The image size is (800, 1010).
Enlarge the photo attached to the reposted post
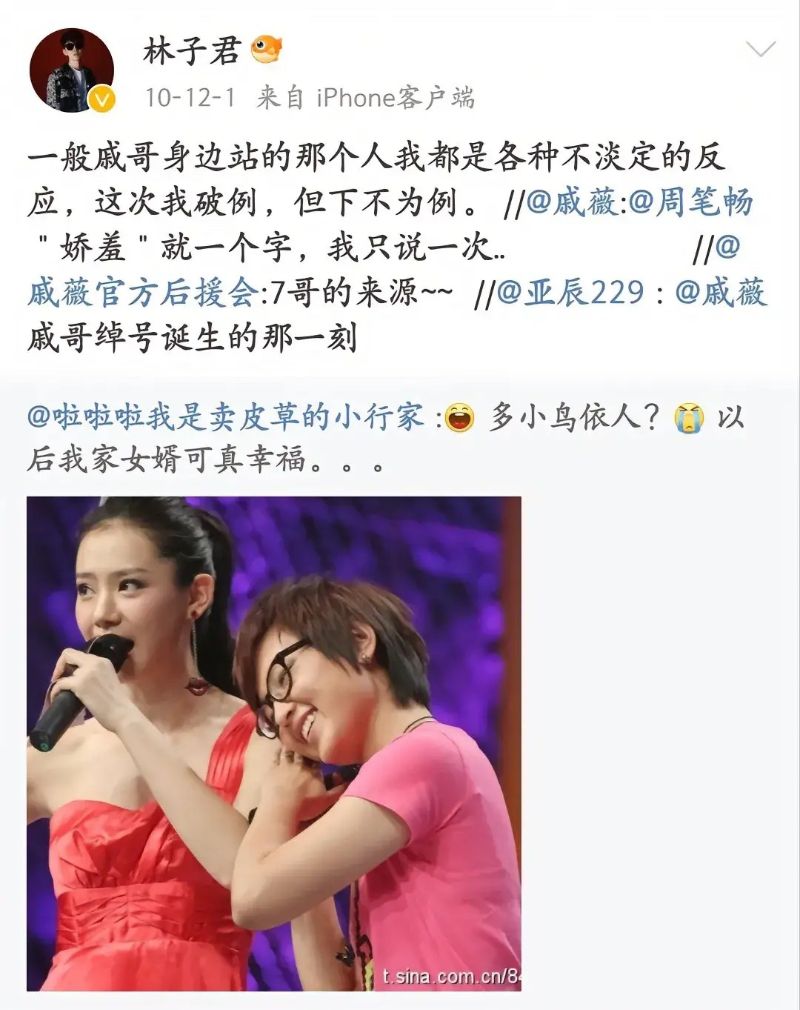[x=274, y=743]
